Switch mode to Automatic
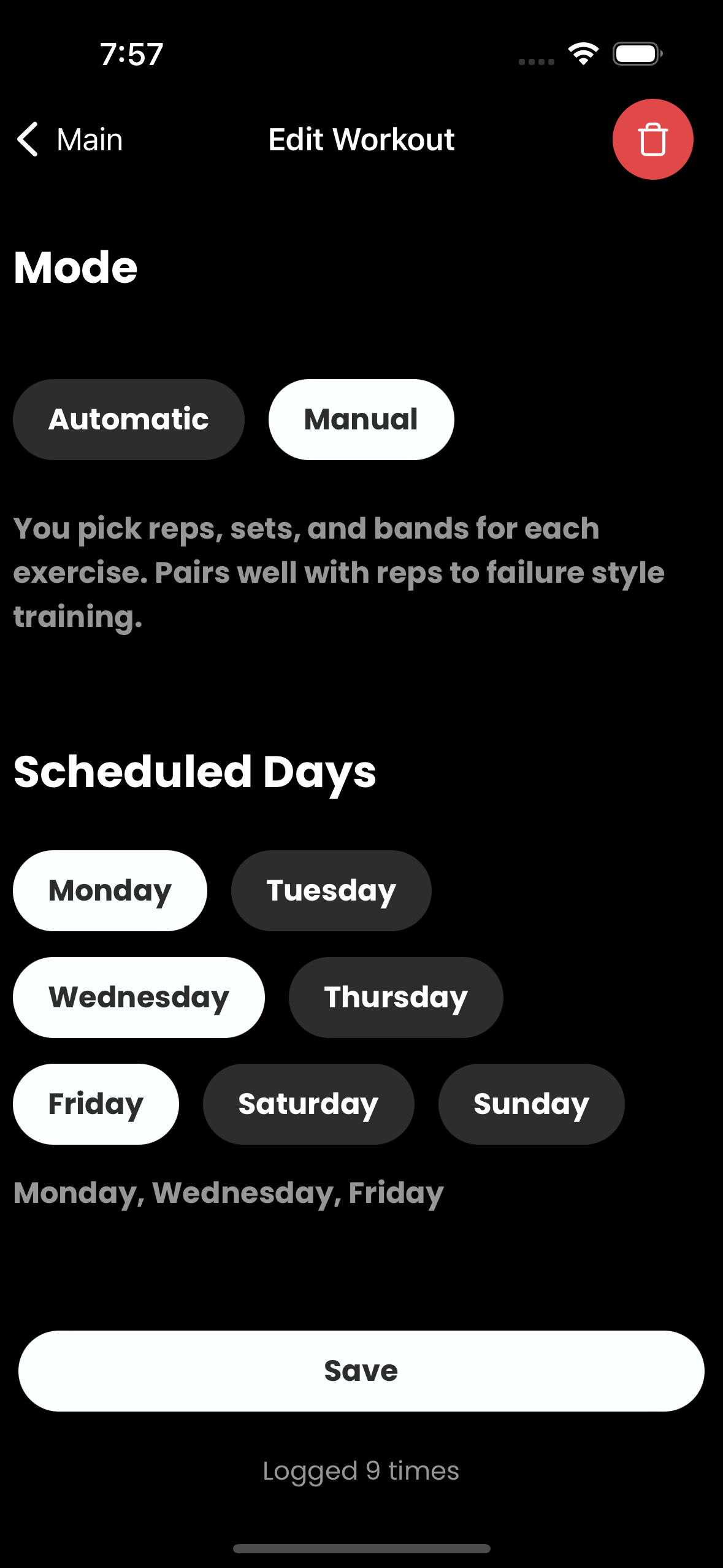 pyautogui.click(x=129, y=420)
